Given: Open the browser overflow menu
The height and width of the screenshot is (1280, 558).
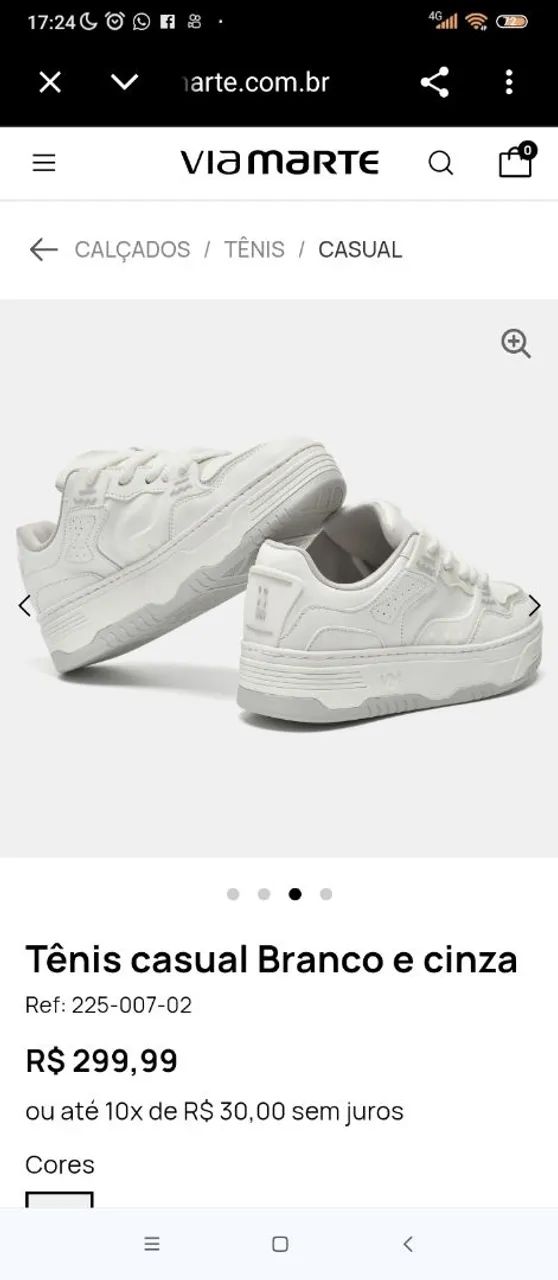Looking at the screenshot, I should [x=509, y=82].
